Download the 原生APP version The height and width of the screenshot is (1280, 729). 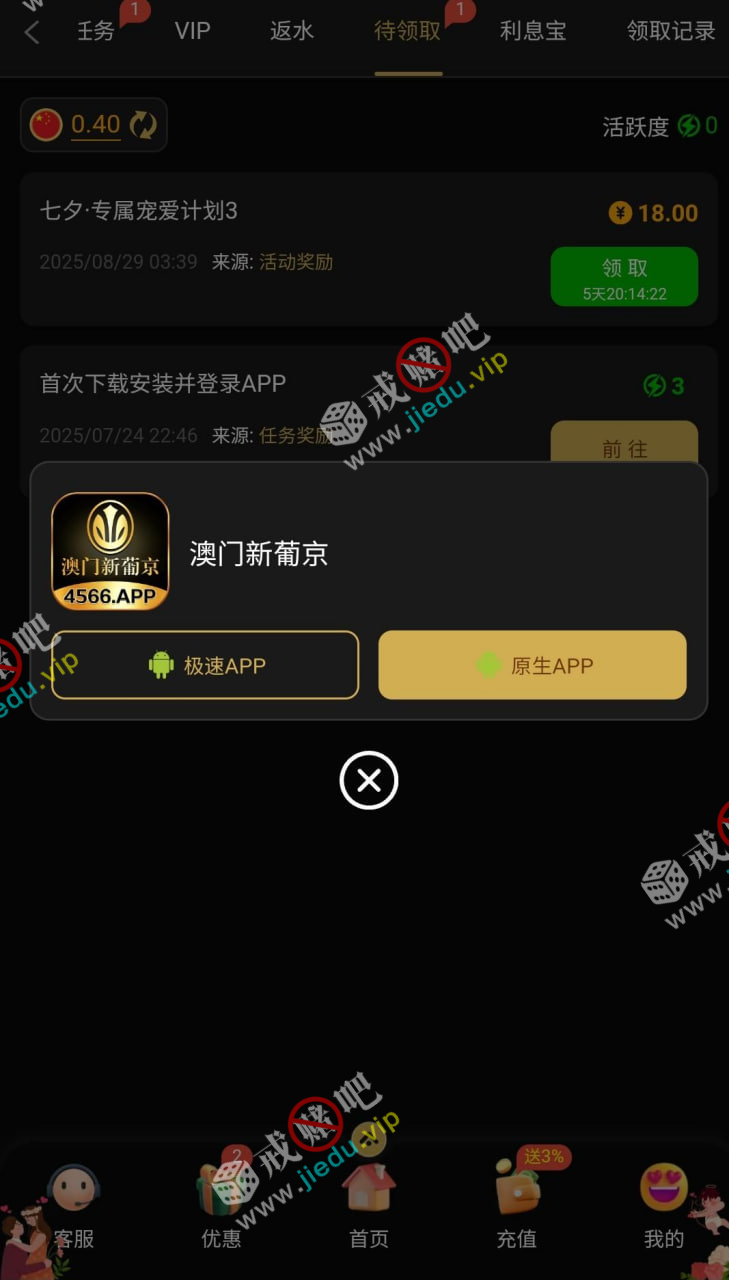click(x=532, y=665)
